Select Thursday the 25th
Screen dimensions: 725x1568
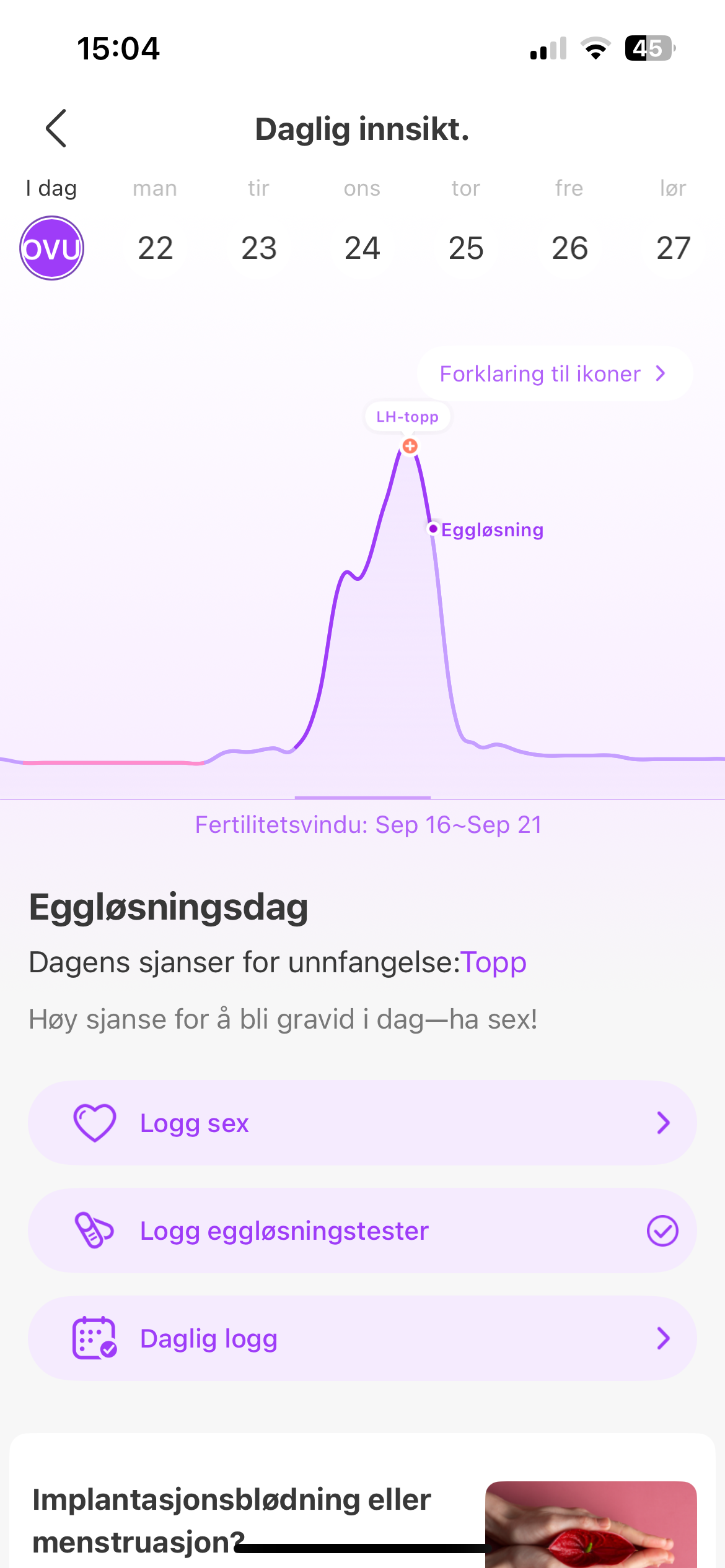coord(466,248)
